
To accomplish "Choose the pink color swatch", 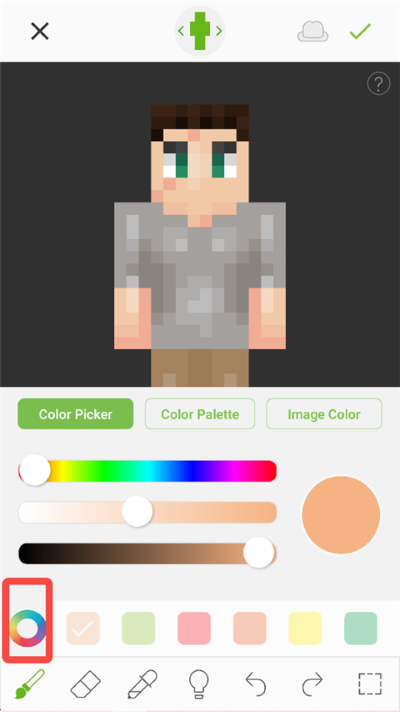I will pos(194,628).
